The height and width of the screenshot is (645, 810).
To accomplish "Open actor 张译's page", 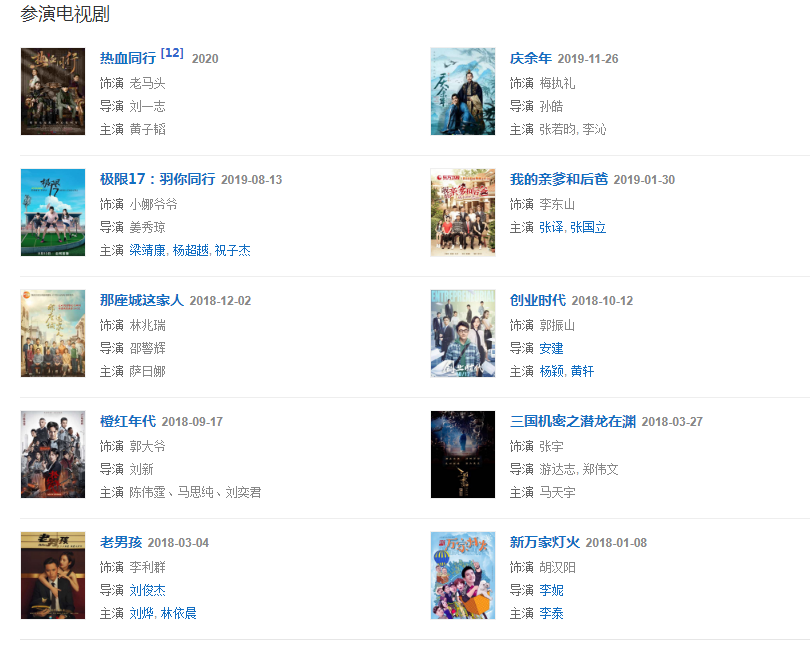I will (551, 228).
